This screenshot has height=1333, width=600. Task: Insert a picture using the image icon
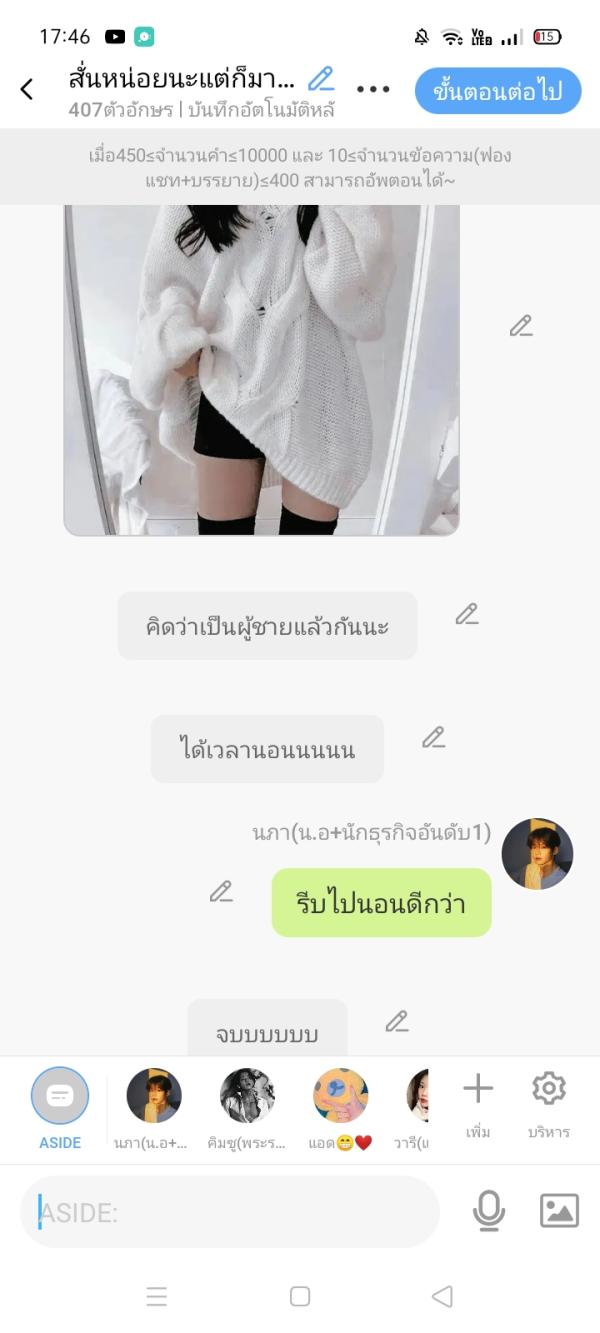[x=559, y=1211]
